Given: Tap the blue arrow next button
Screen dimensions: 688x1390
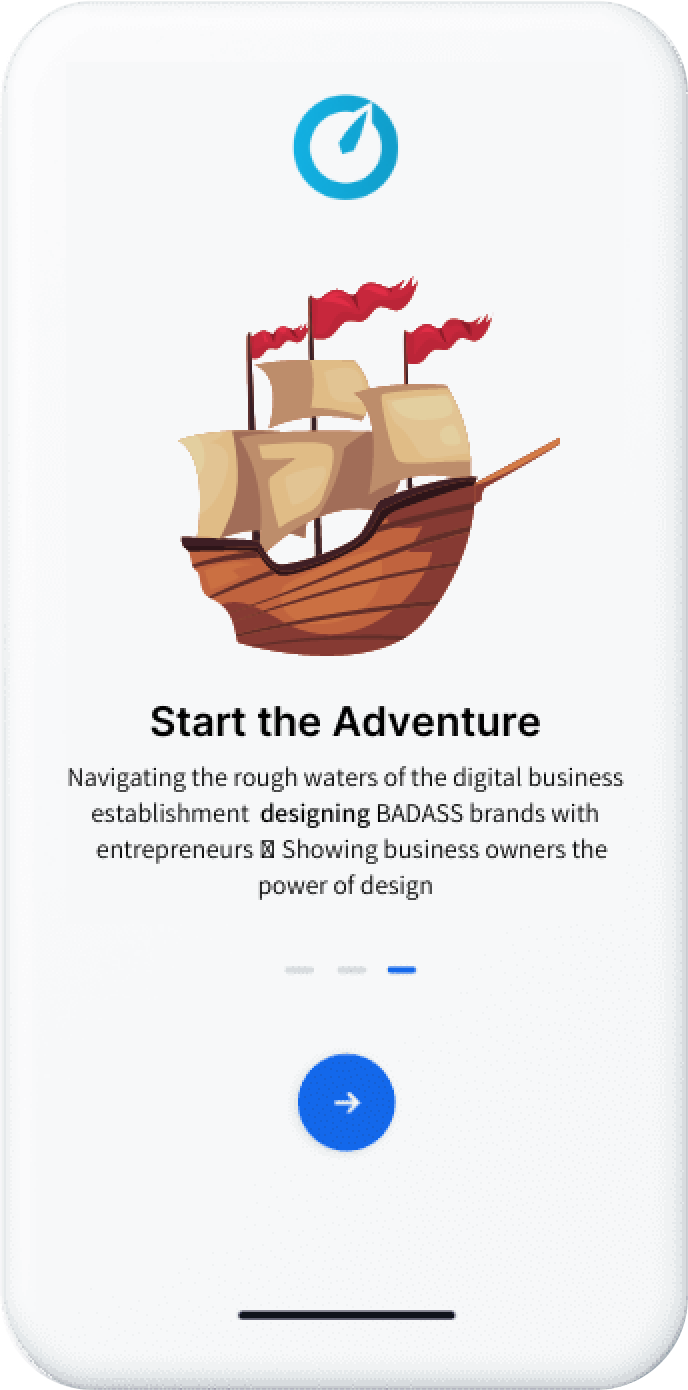Looking at the screenshot, I should [x=346, y=1102].
